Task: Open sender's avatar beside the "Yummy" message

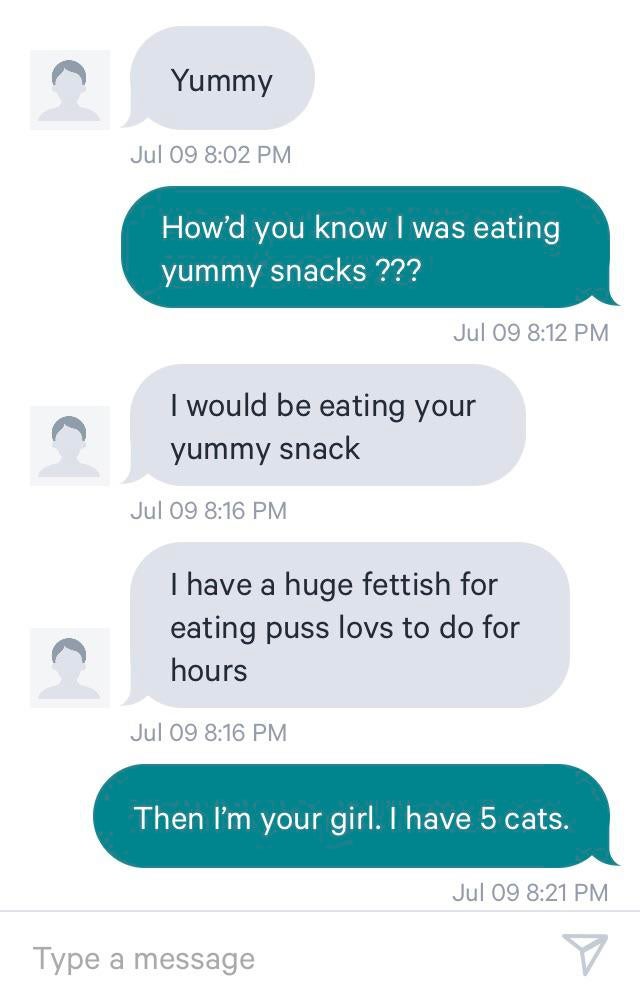Action: click(70, 90)
